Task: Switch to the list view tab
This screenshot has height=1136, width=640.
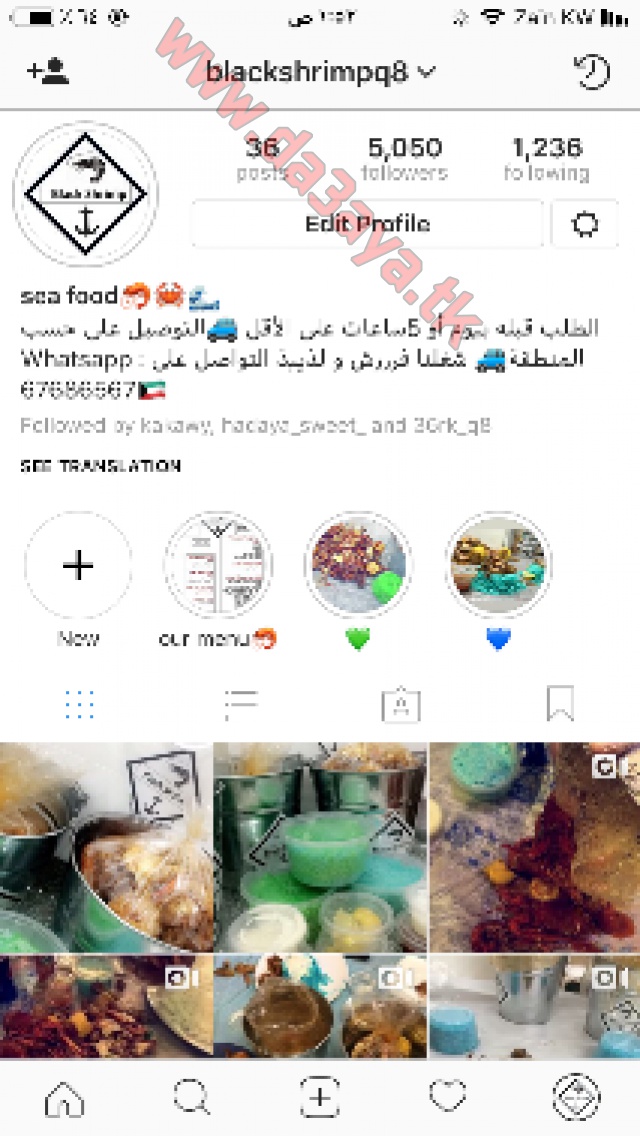Action: pos(241,704)
